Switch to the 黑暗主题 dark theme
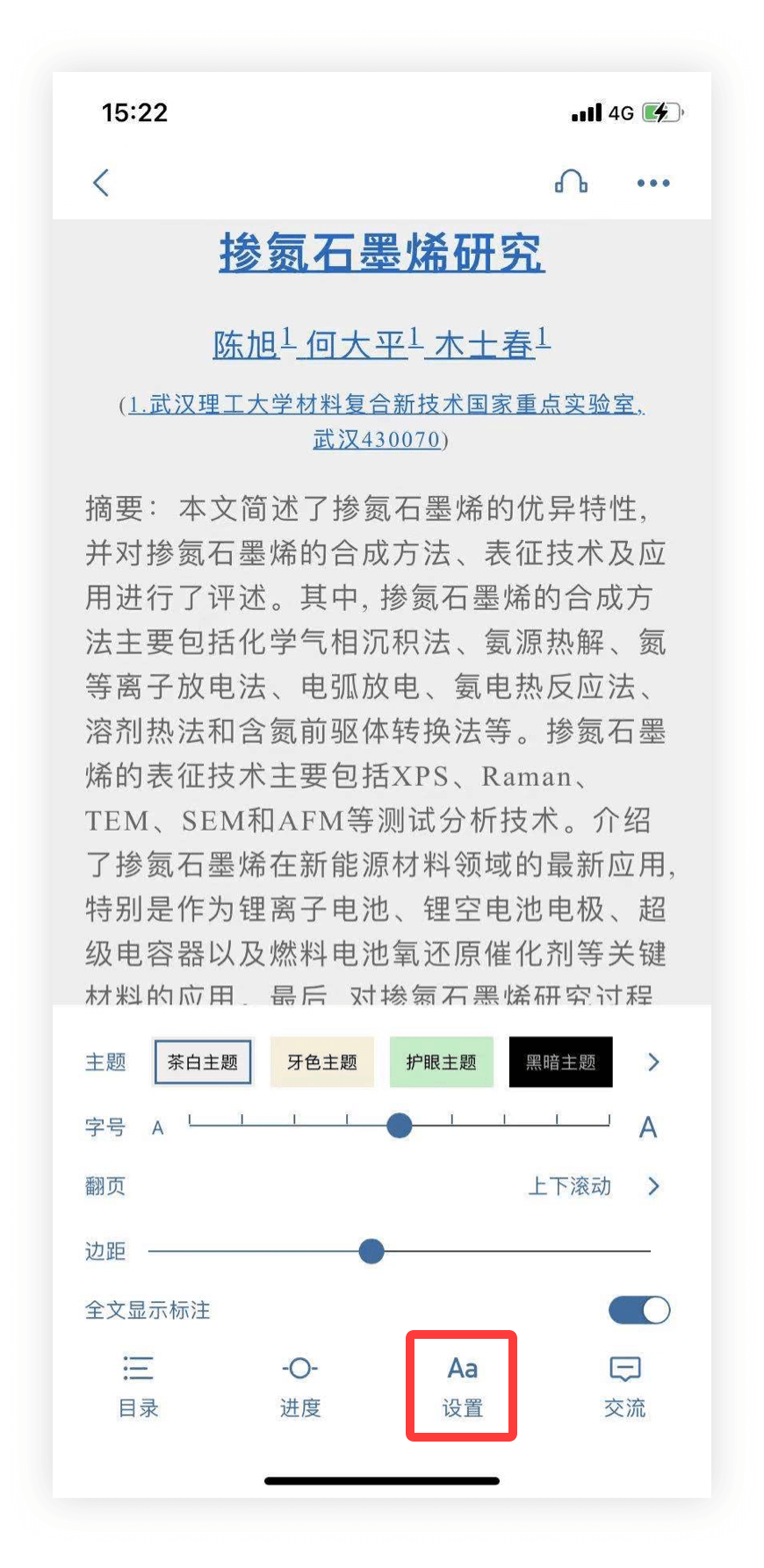Viewport: 764px width, 1568px height. point(561,1062)
